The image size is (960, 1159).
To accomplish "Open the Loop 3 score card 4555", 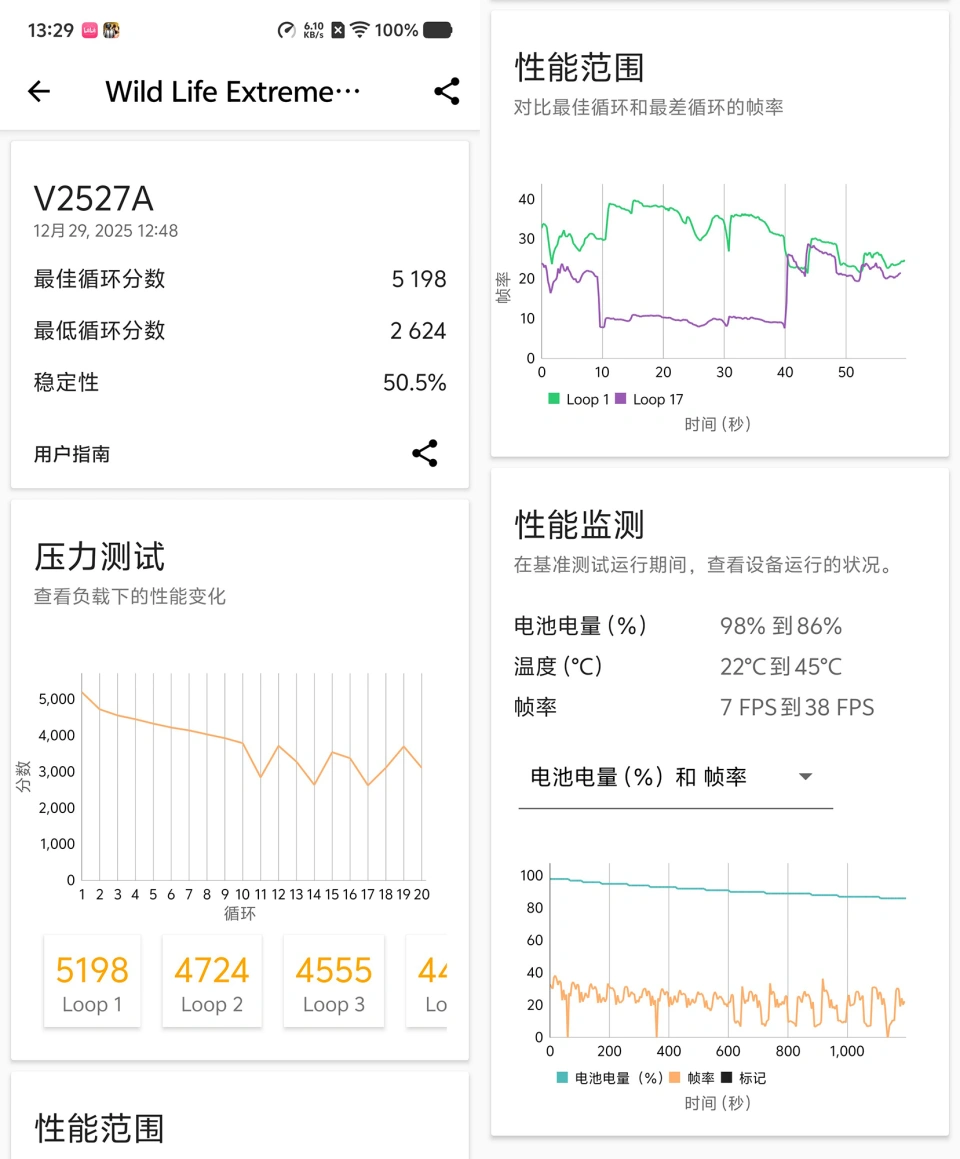I will tap(333, 981).
